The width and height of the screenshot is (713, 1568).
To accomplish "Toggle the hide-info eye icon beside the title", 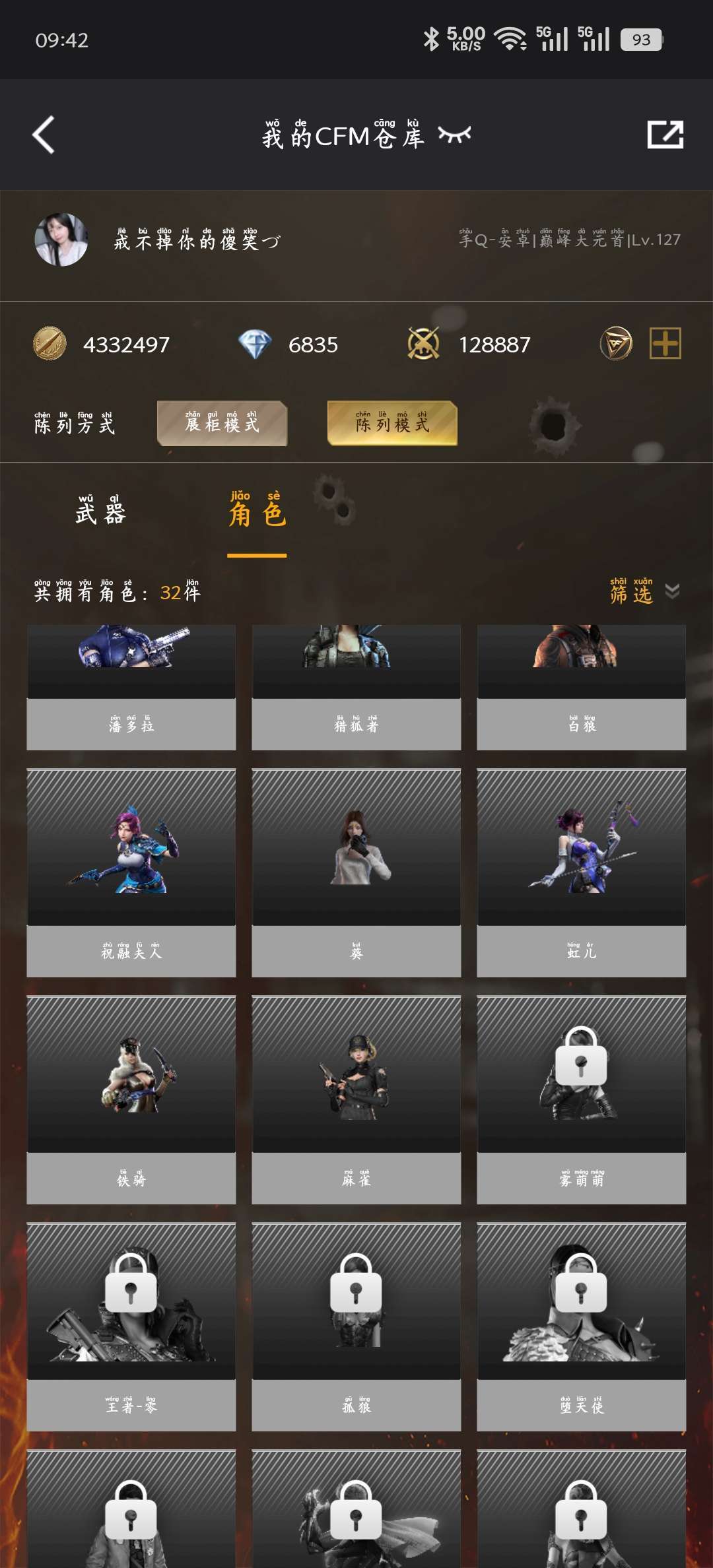I will (454, 135).
